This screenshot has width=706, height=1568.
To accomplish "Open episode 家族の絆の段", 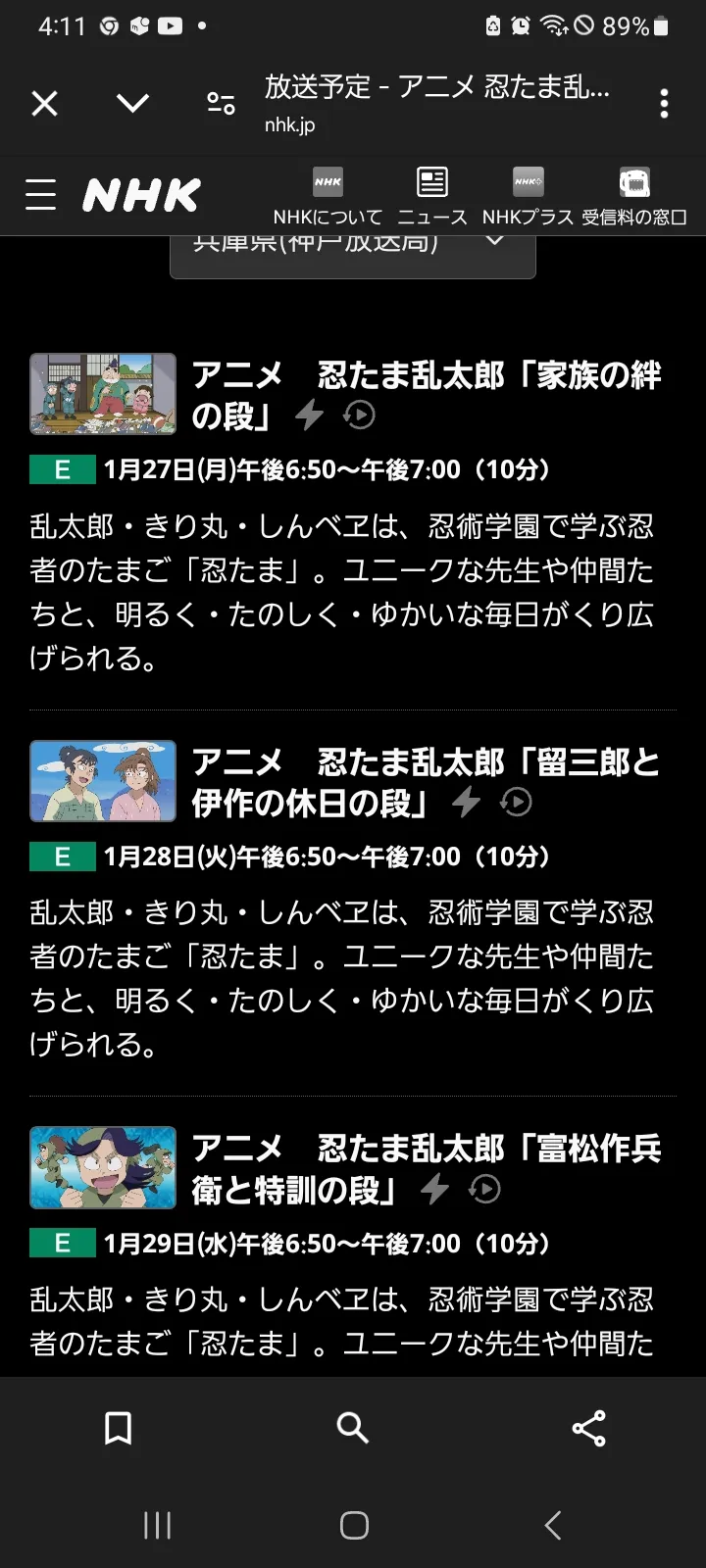I will coord(427,395).
